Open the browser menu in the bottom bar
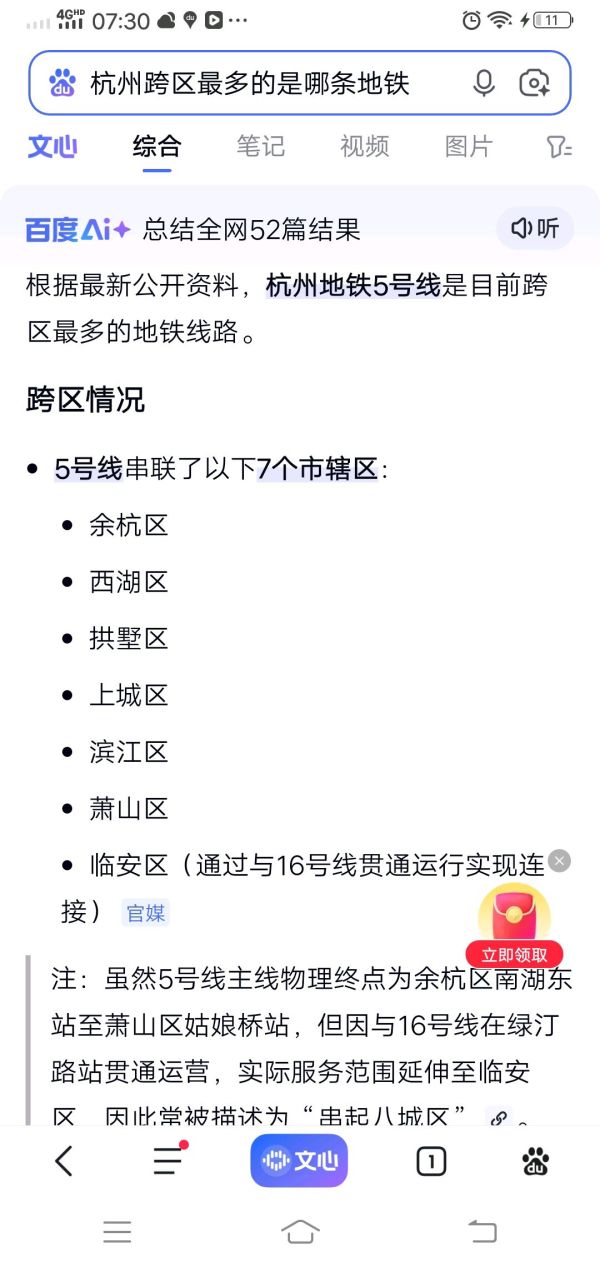This screenshot has width=600, height=1267. 168,1161
